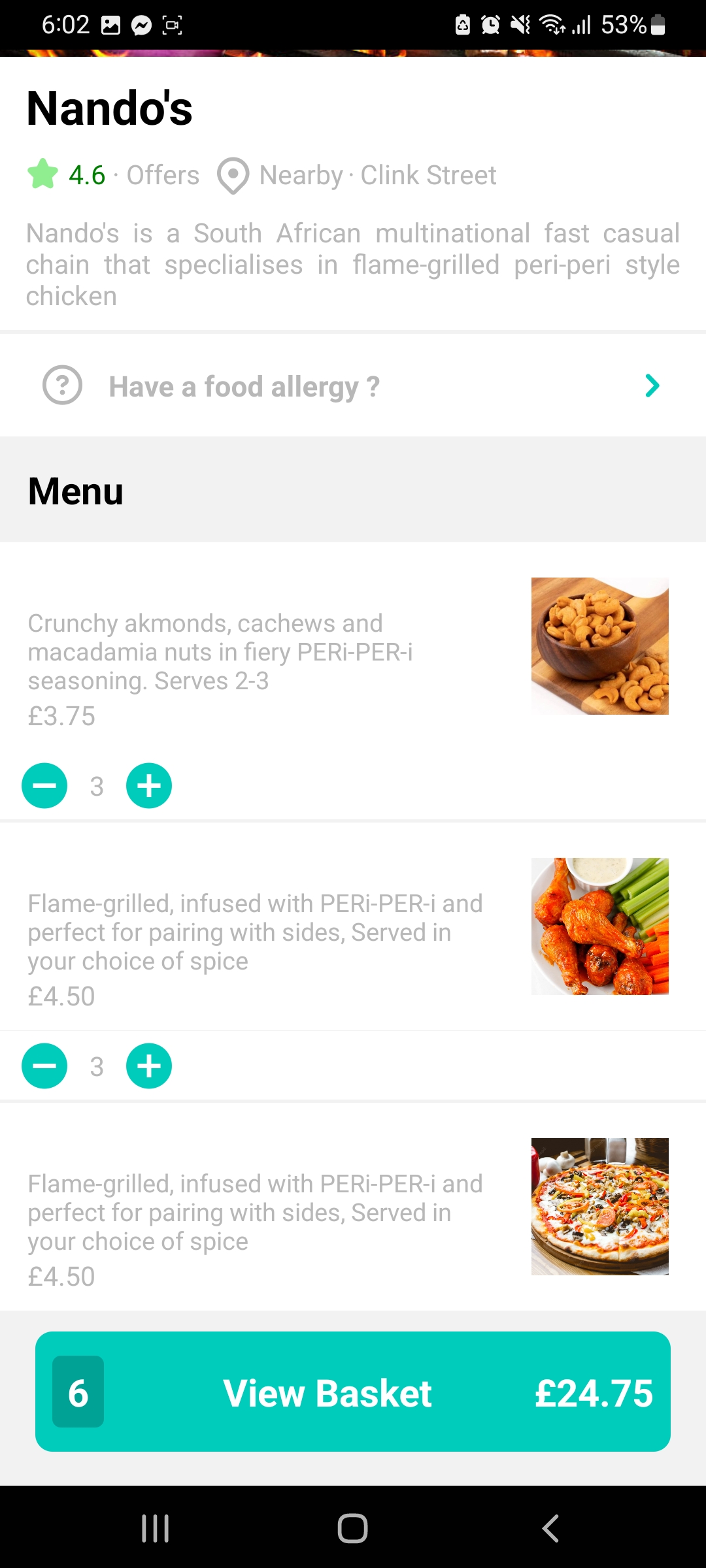This screenshot has width=706, height=1568.
Task: Tap the plus icon for the flame-grilled wings
Action: [x=148, y=1066]
